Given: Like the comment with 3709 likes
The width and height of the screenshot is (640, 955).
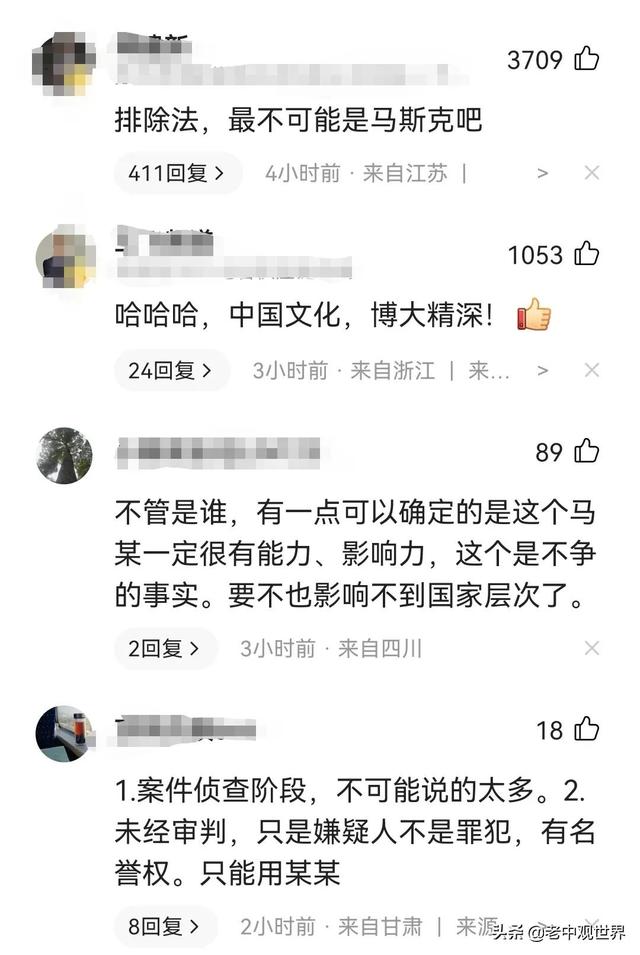Looking at the screenshot, I should (587, 59).
